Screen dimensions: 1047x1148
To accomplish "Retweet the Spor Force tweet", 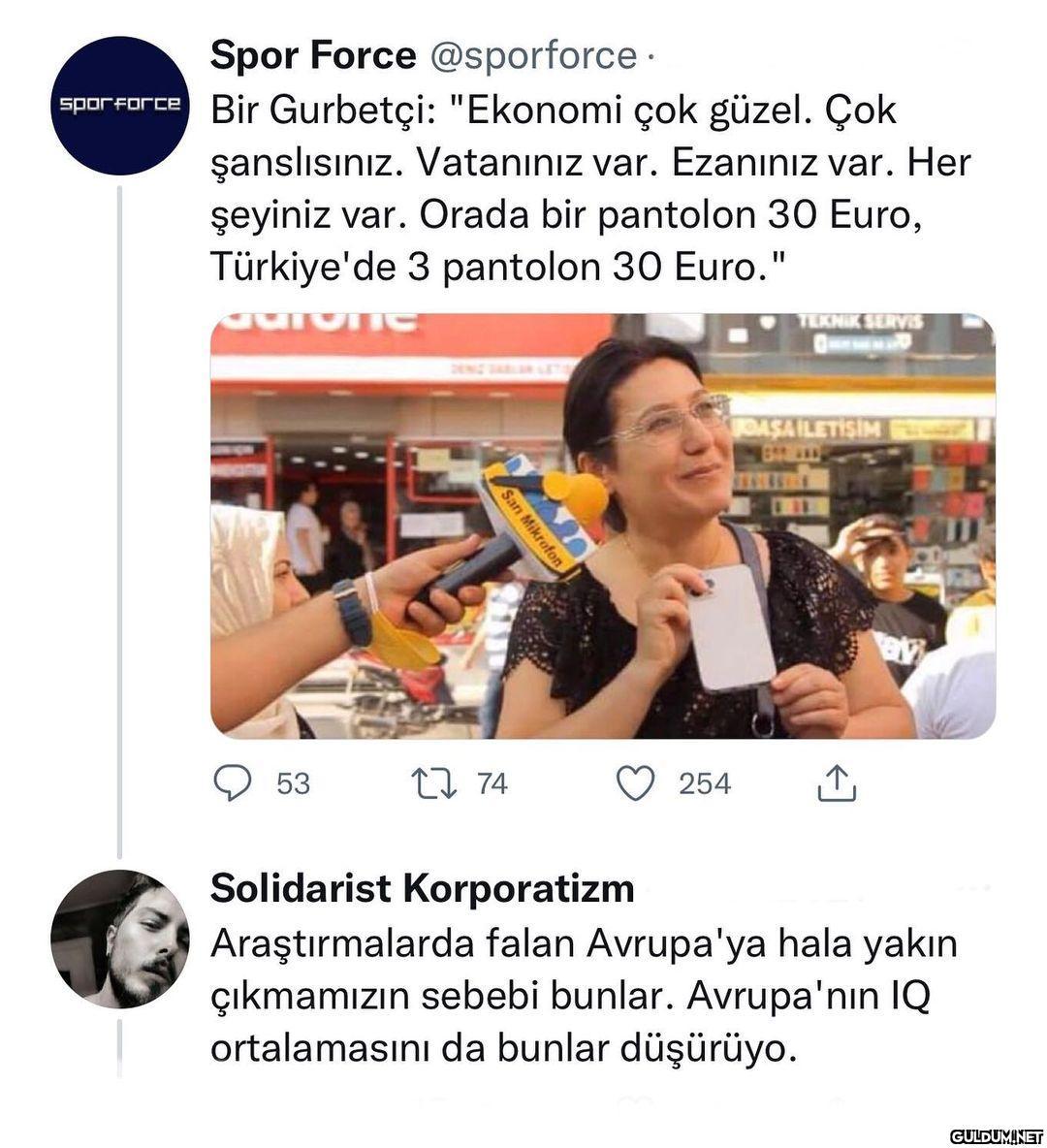I will 435,783.
